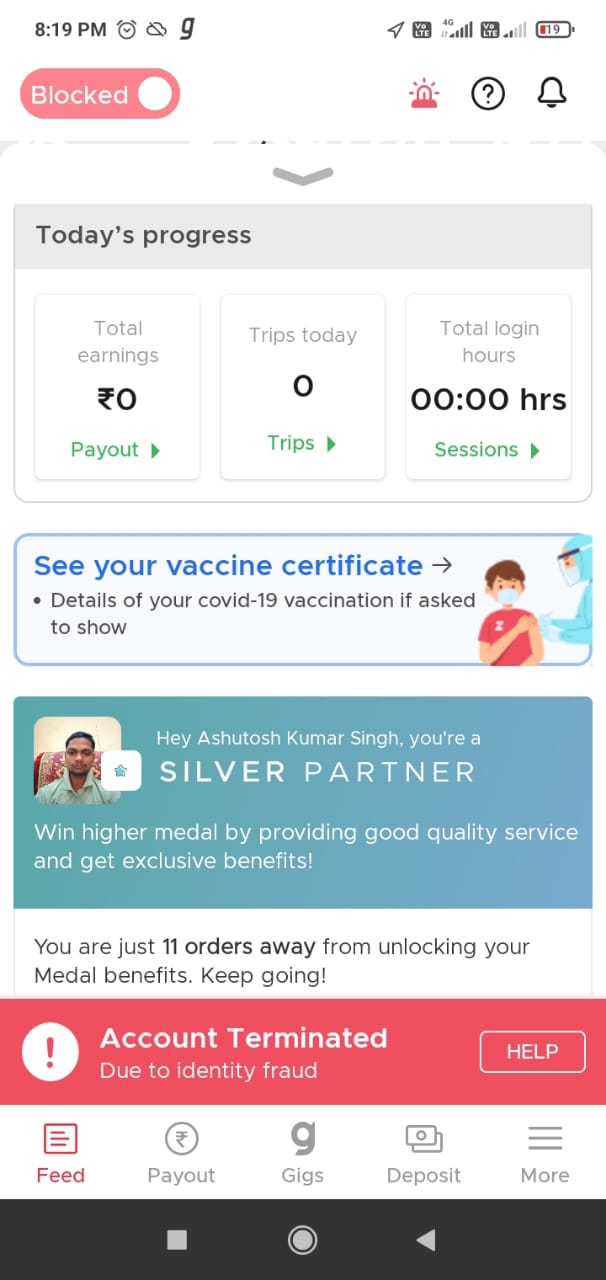Open the help question mark icon
Image resolution: width=606 pixels, height=1280 pixels.
487,94
